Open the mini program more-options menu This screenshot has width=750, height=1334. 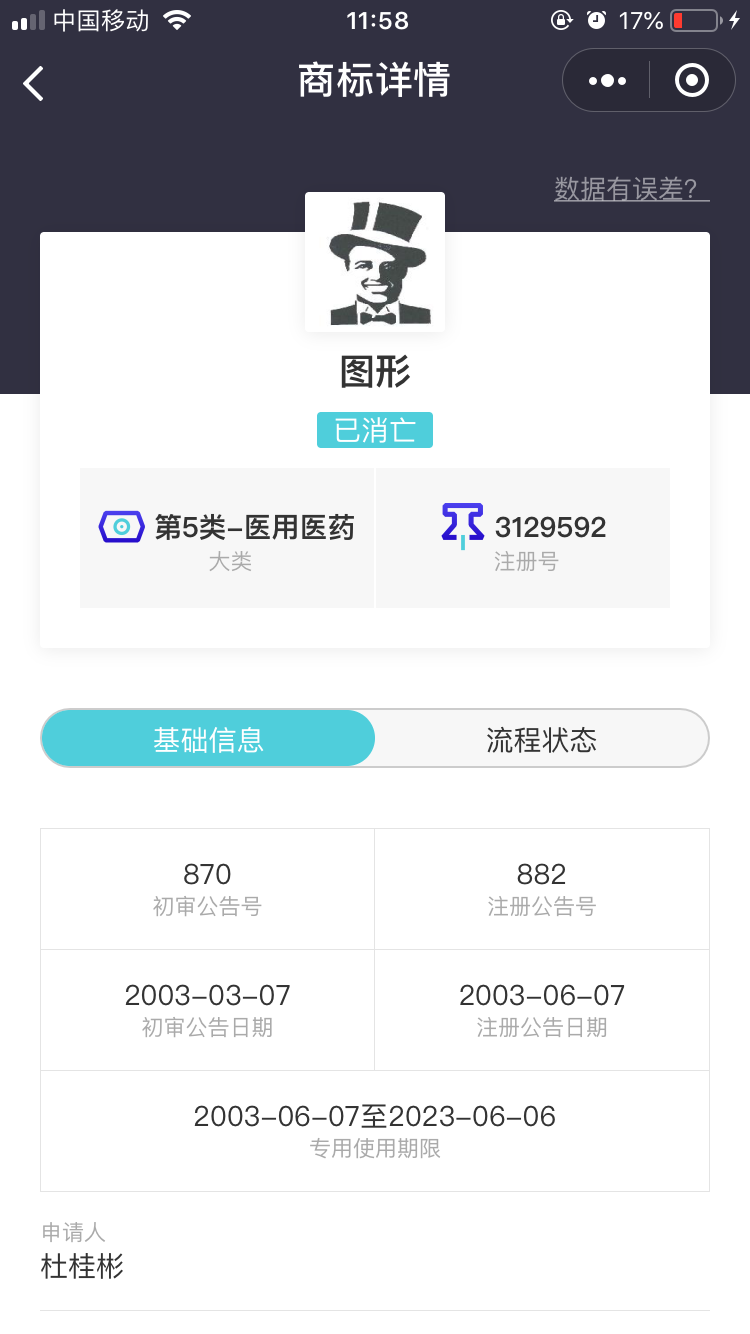tap(607, 81)
